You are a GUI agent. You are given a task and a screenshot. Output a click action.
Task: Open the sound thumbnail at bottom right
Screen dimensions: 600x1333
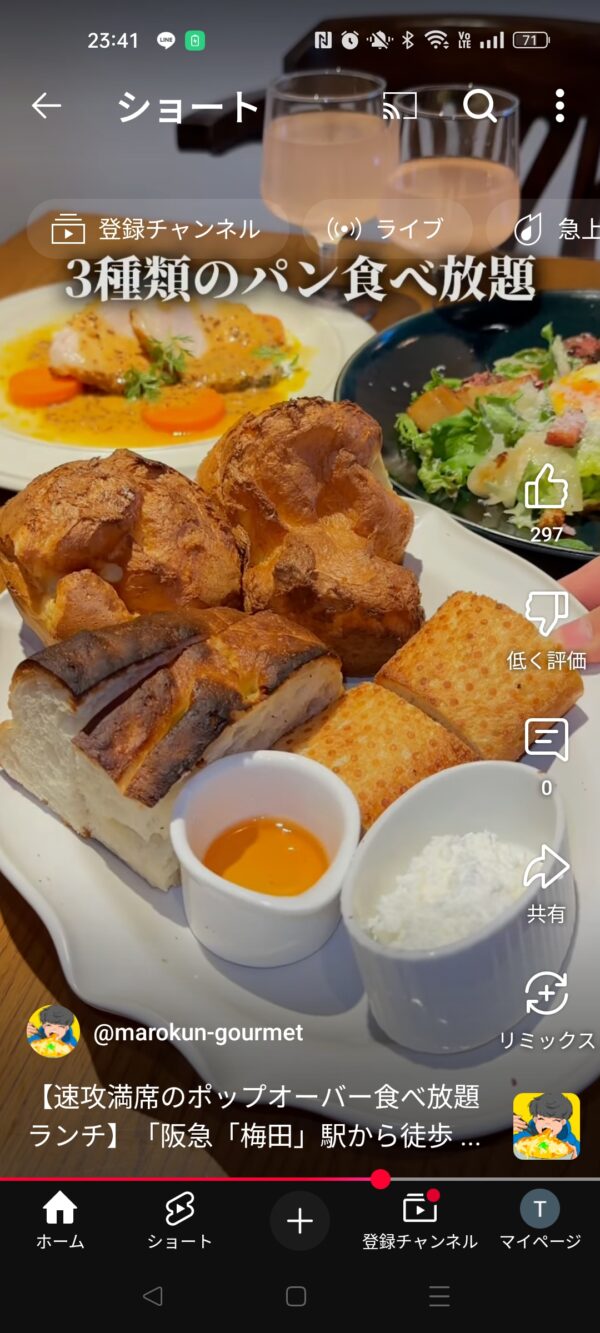(546, 1126)
